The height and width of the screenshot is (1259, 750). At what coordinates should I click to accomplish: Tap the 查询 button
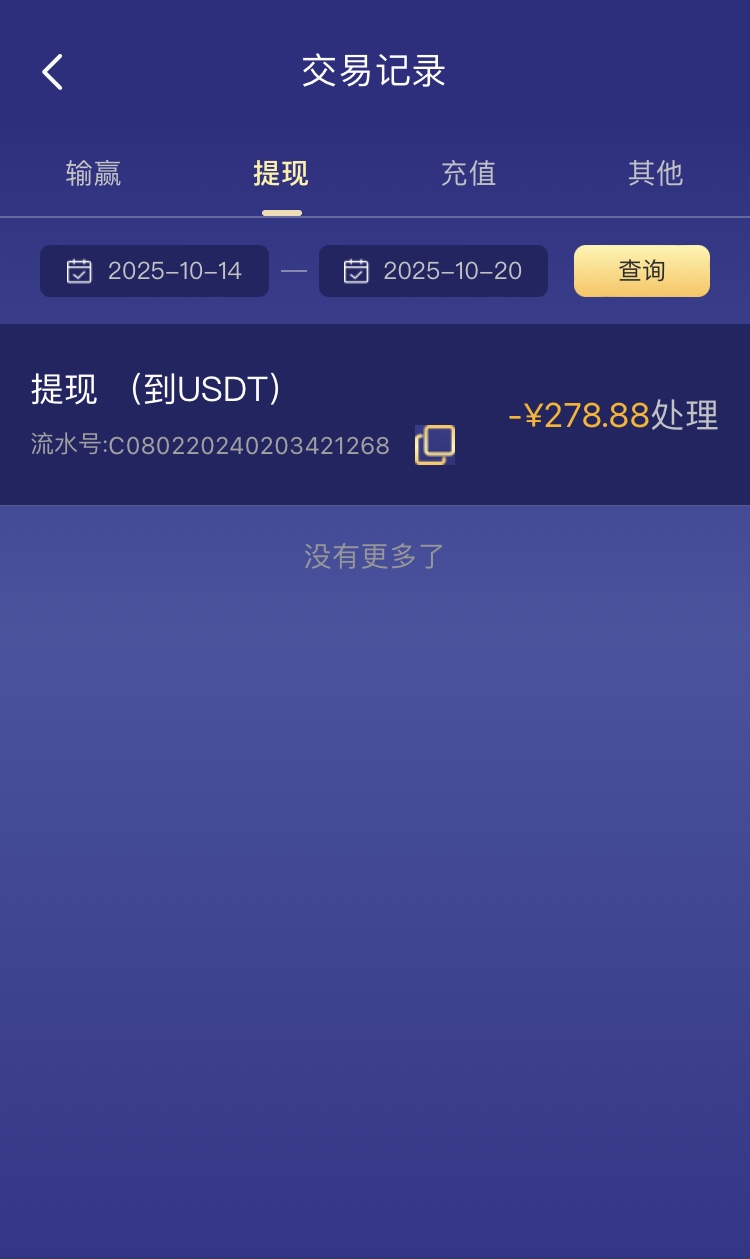(641, 271)
